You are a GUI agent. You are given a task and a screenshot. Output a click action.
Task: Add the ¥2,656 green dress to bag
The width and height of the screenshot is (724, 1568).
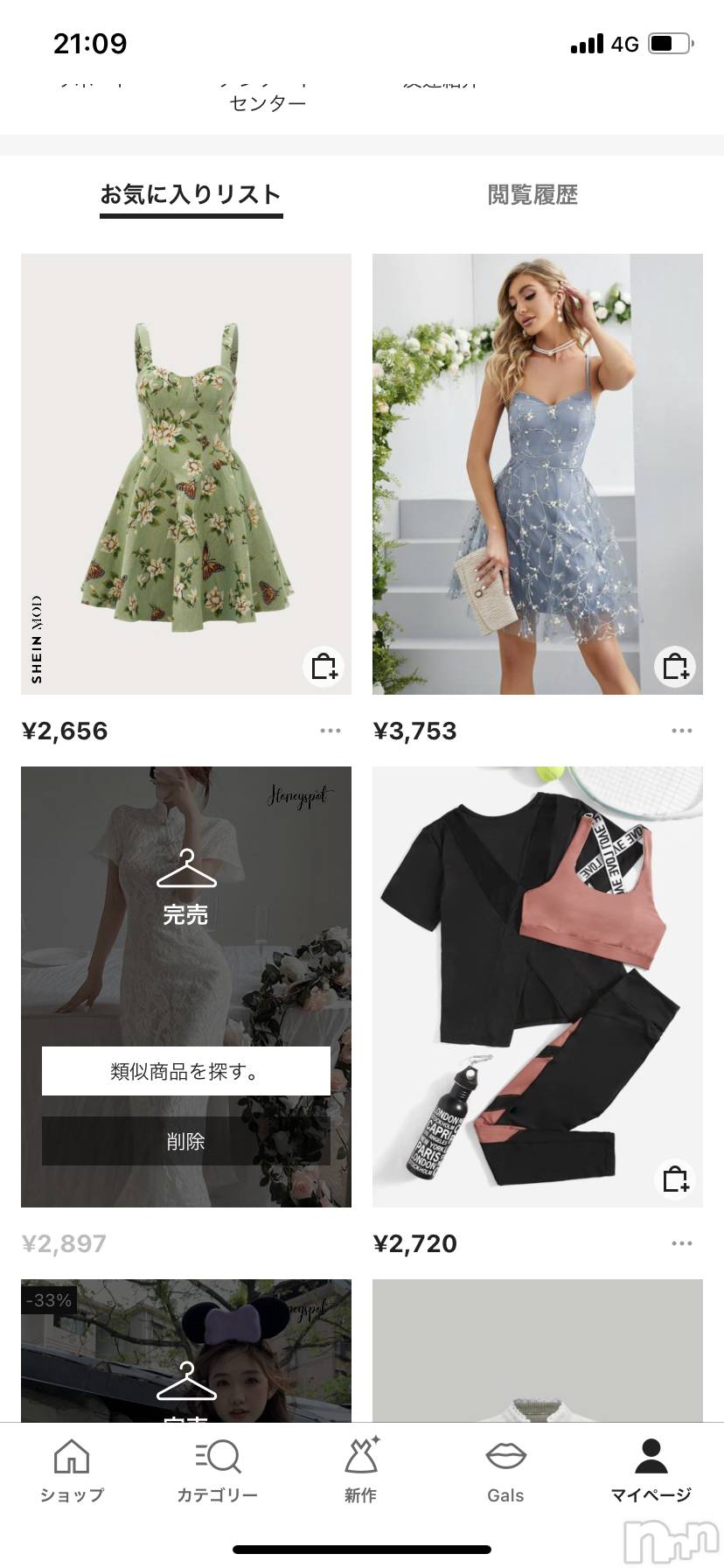(324, 667)
